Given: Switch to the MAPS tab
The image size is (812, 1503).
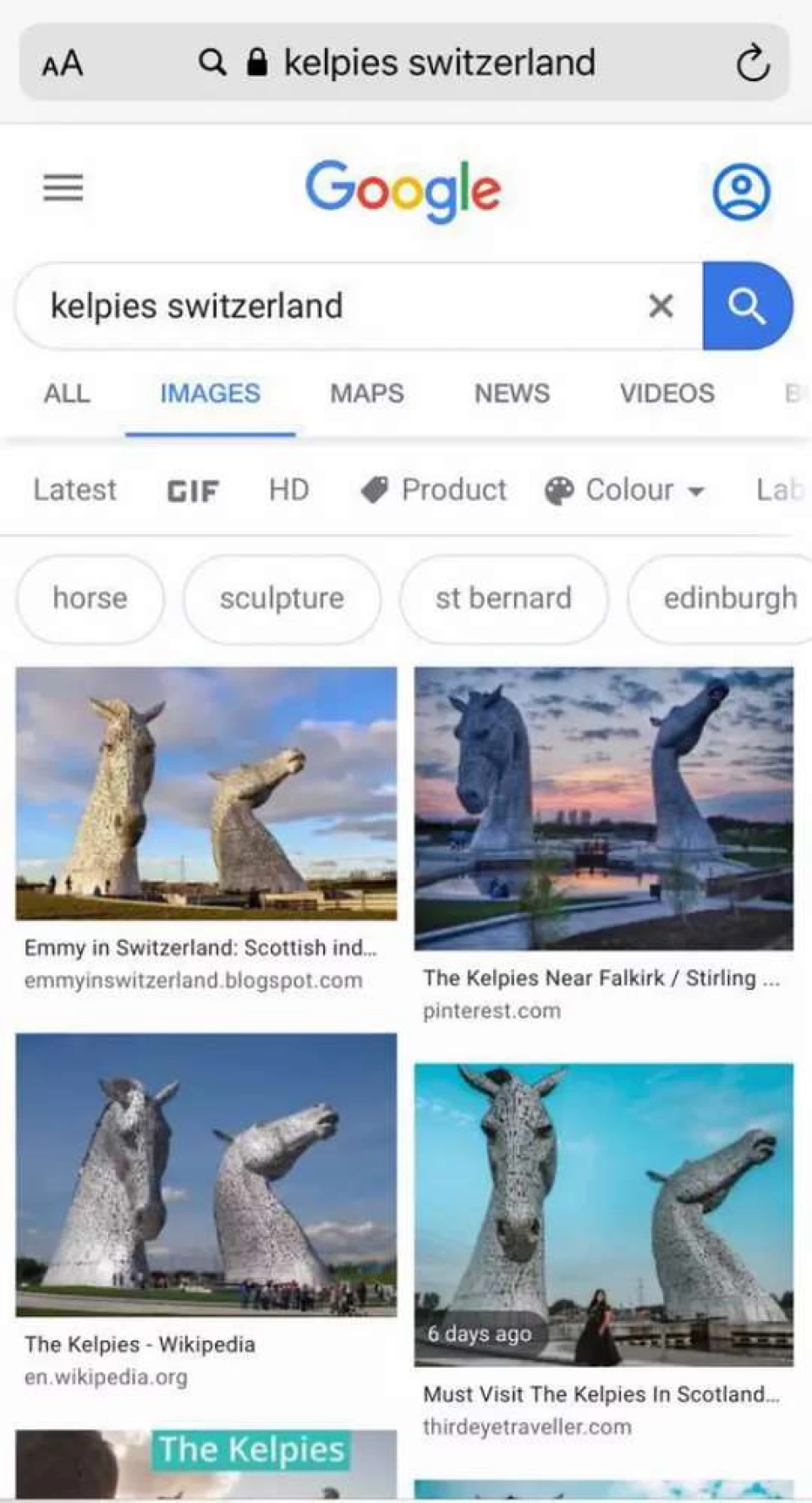Looking at the screenshot, I should (367, 394).
